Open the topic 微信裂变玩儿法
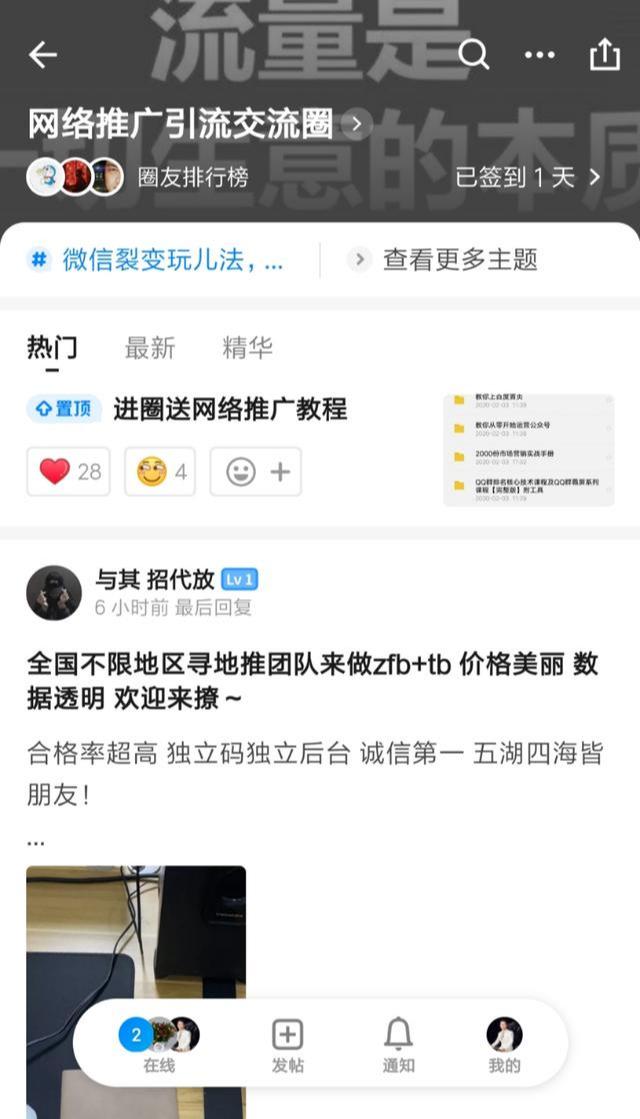Viewport: 640px width, 1119px height. [x=160, y=260]
